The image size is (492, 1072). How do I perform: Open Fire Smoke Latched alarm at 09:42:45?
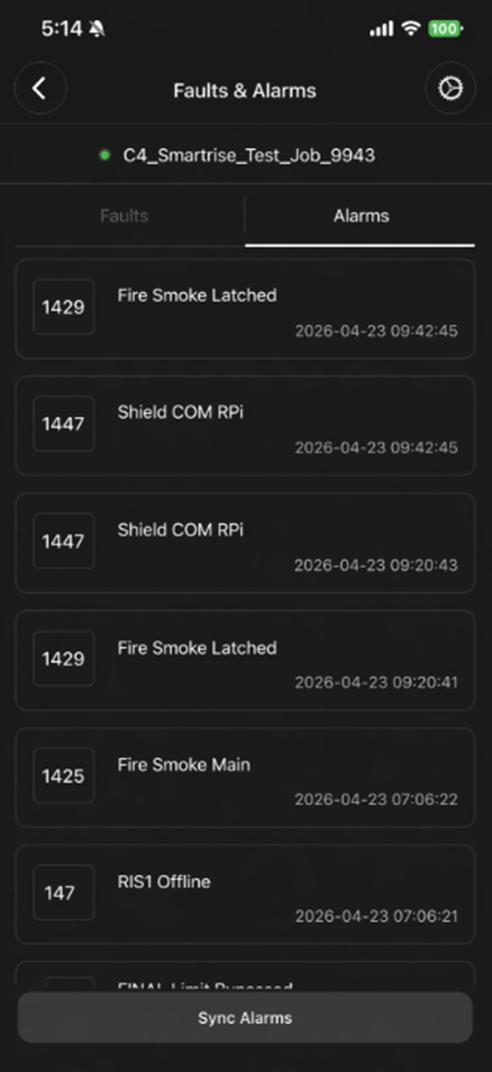point(245,308)
